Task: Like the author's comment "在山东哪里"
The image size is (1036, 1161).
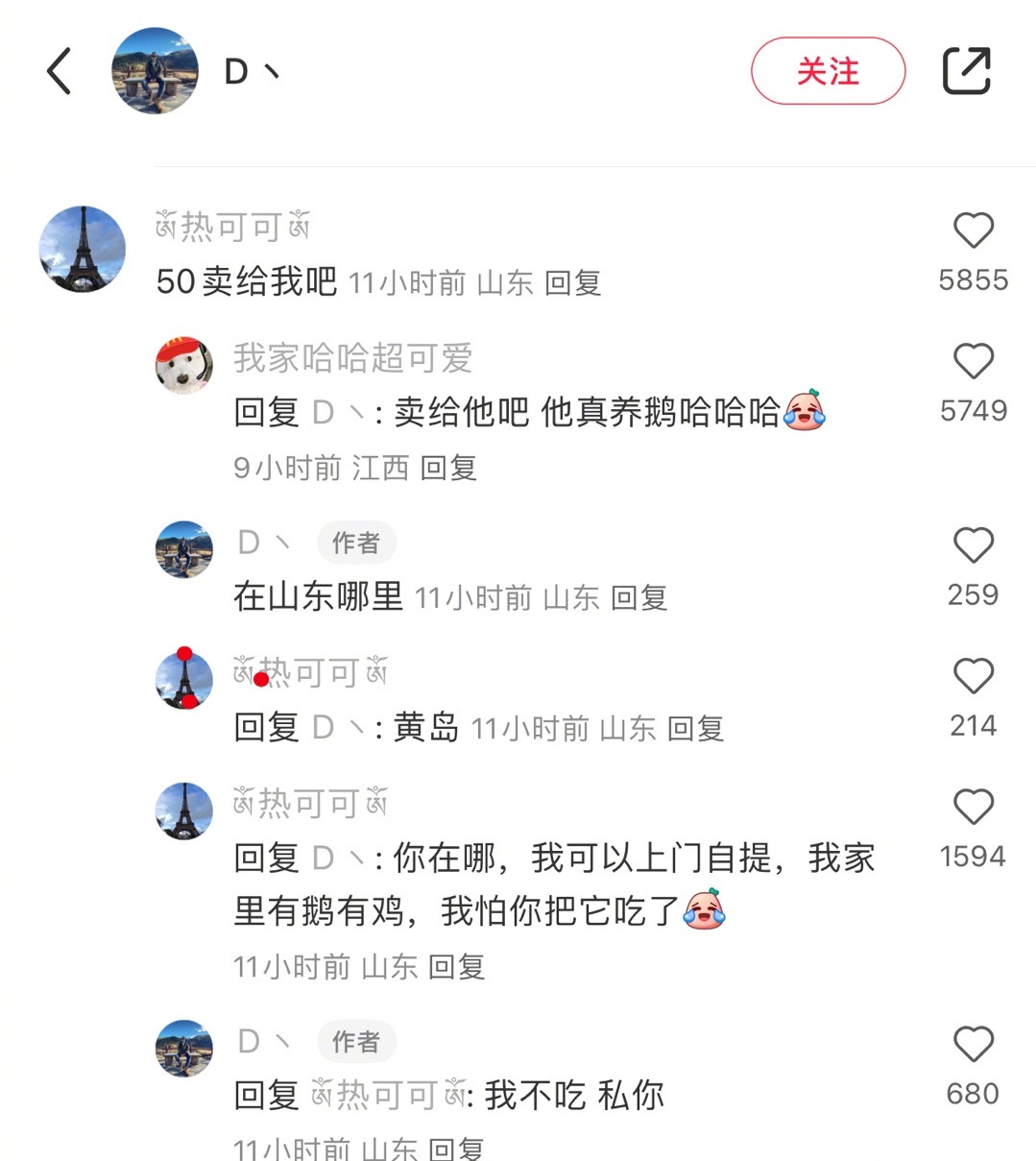Action: 973,545
